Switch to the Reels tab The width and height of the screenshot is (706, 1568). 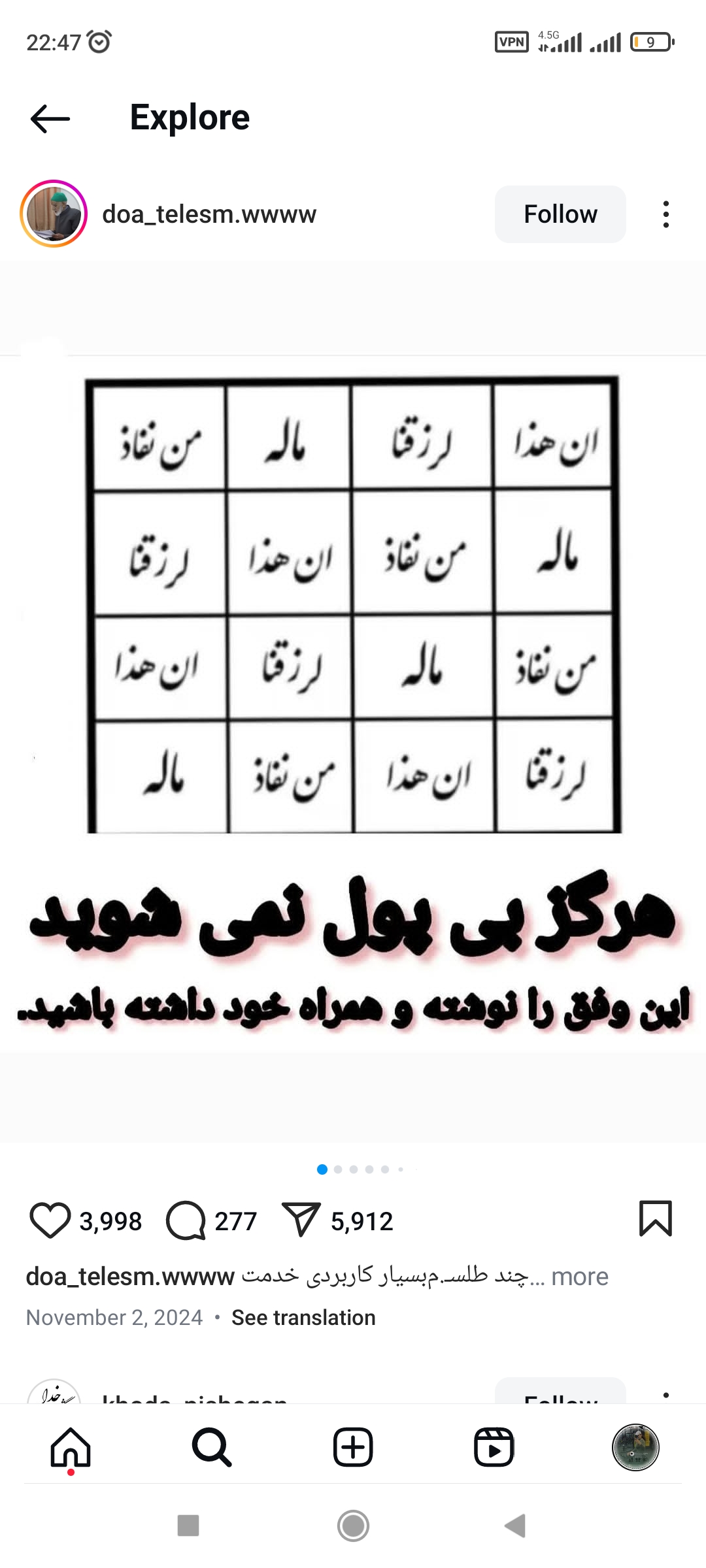tap(494, 1447)
